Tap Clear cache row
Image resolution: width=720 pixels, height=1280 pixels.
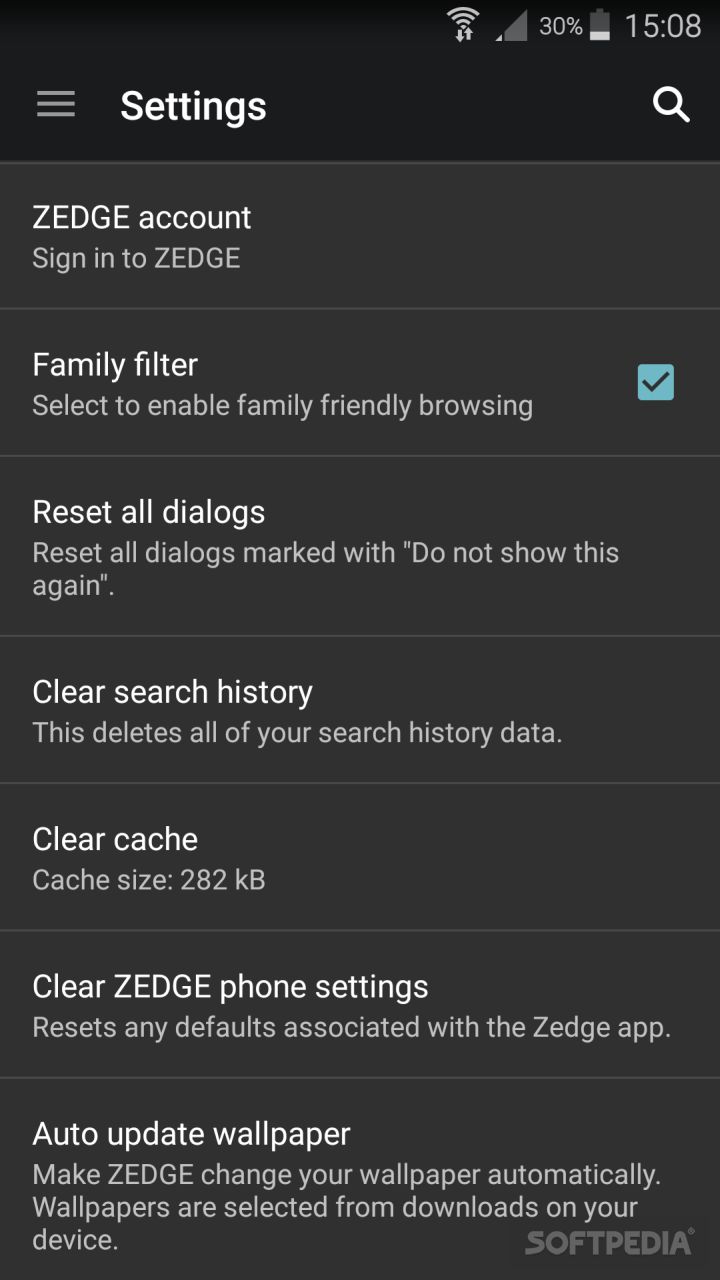(360, 857)
